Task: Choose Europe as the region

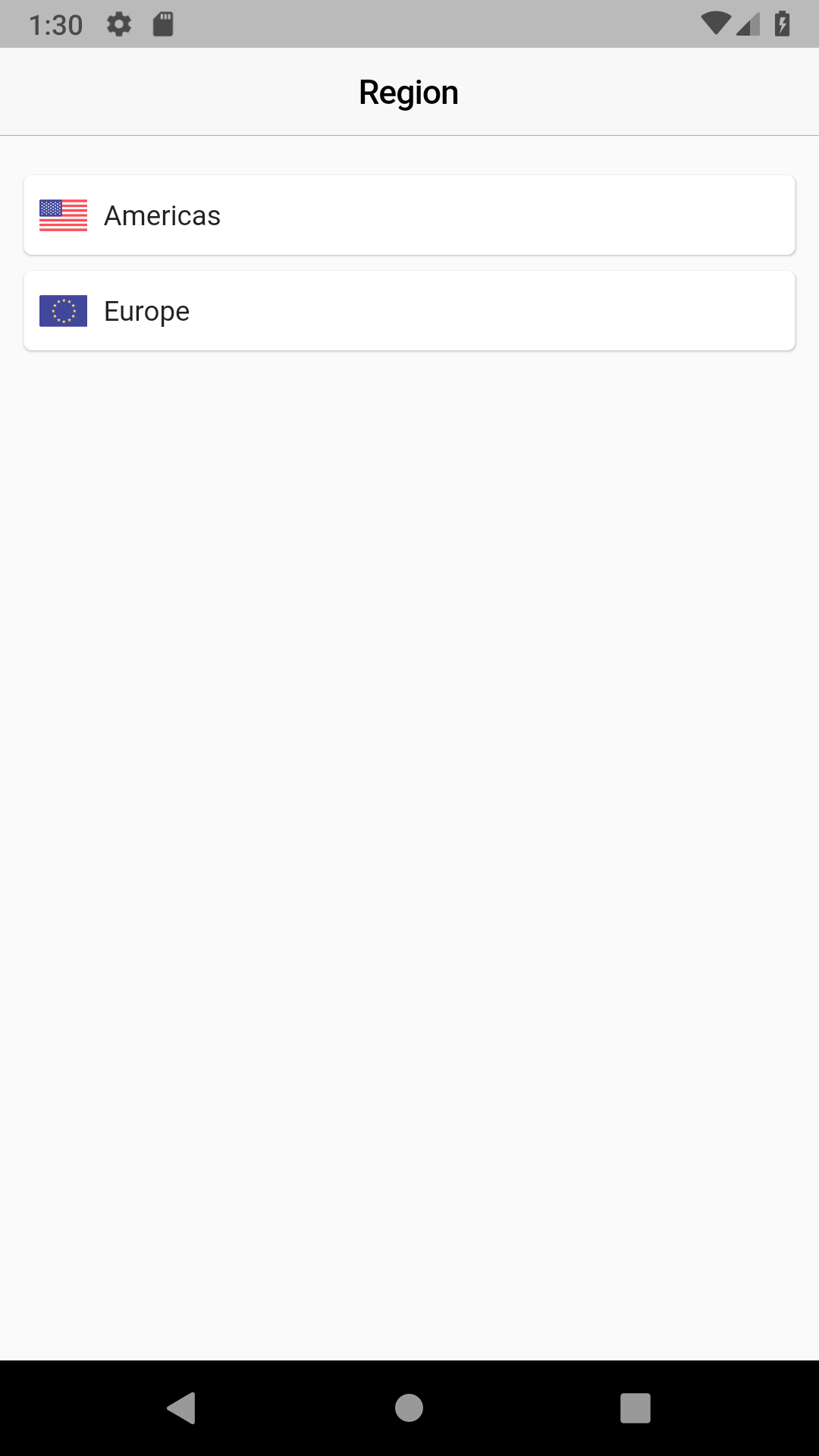Action: click(409, 311)
